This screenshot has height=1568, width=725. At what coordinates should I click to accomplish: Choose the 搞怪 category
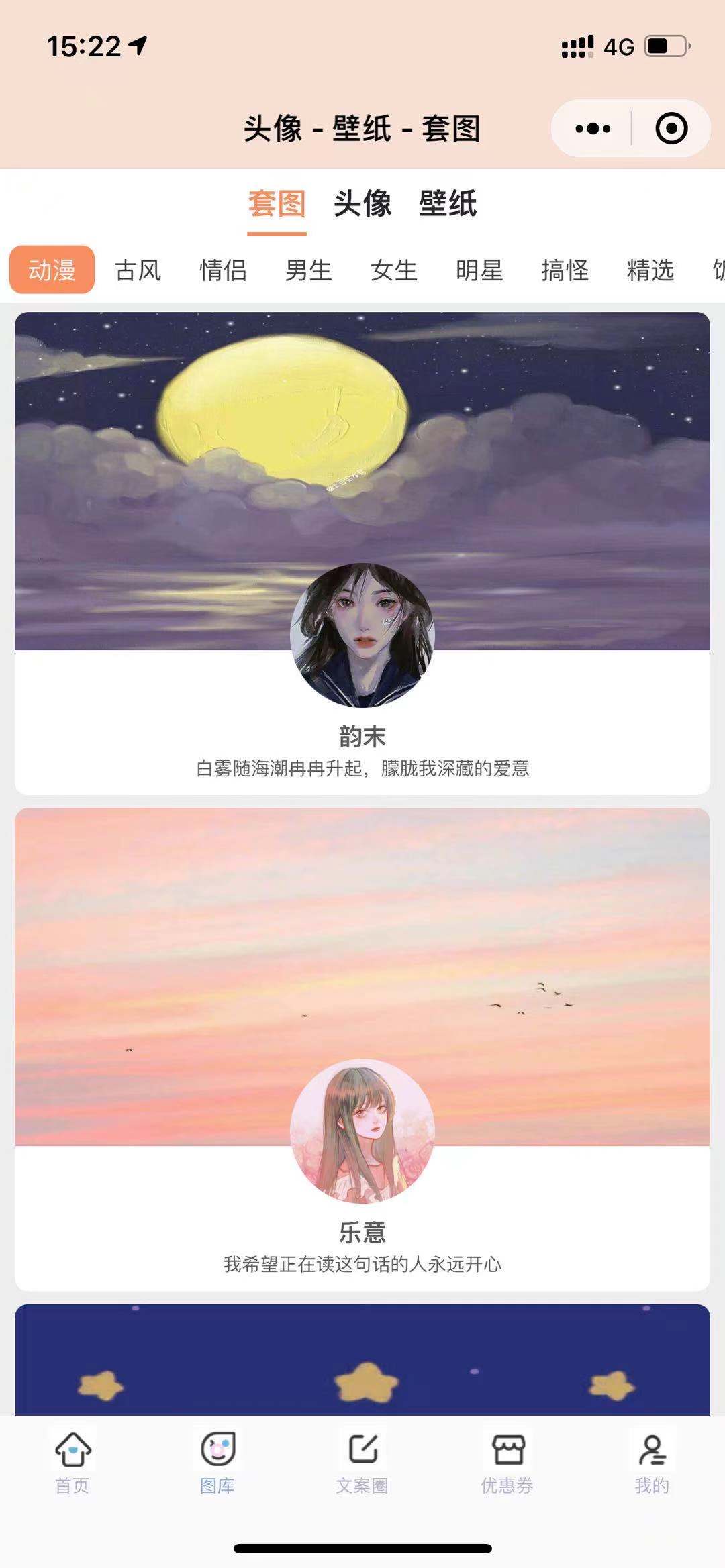click(x=565, y=270)
